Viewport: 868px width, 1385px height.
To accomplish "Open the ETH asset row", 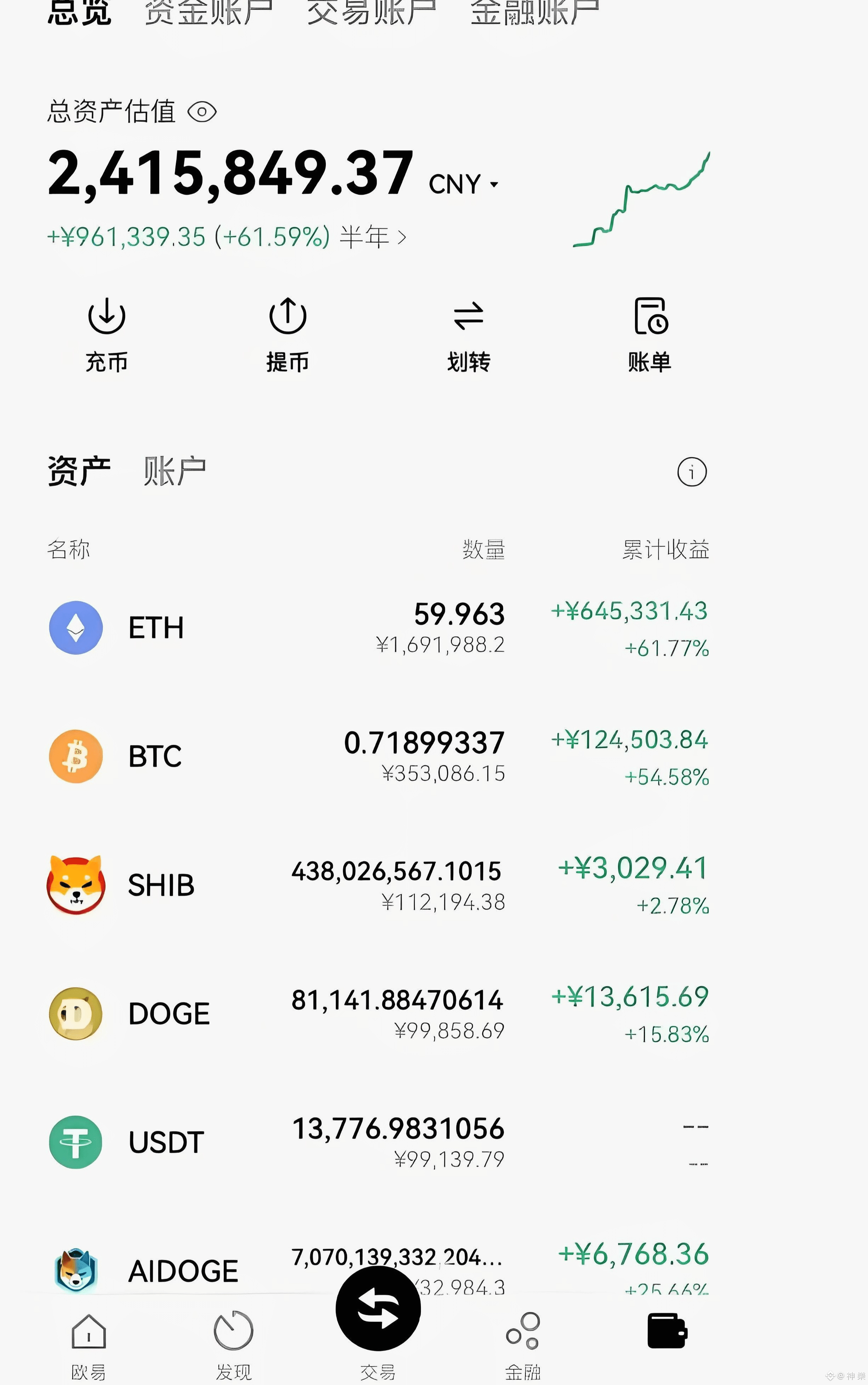I will (x=379, y=628).
